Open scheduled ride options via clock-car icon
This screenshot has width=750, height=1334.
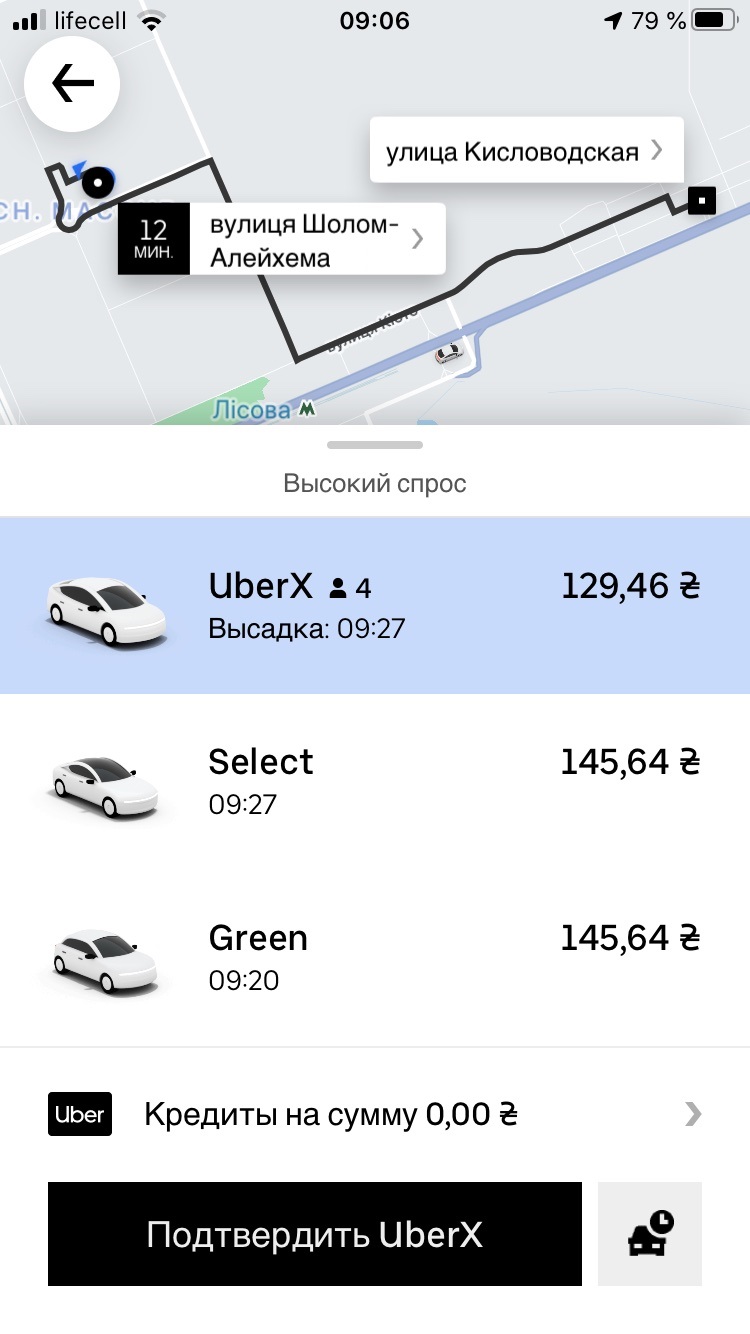click(649, 1233)
